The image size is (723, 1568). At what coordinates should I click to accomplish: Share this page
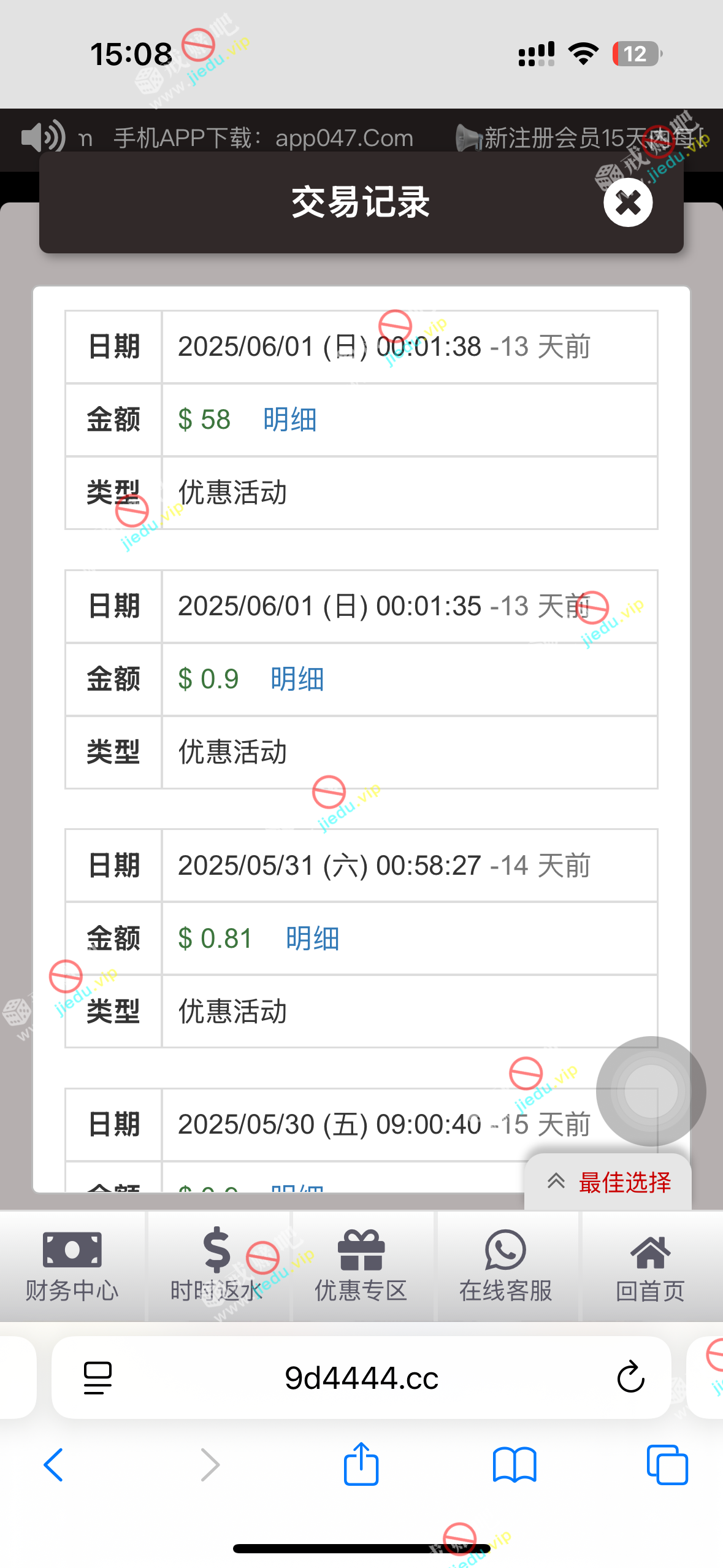pos(361,1464)
